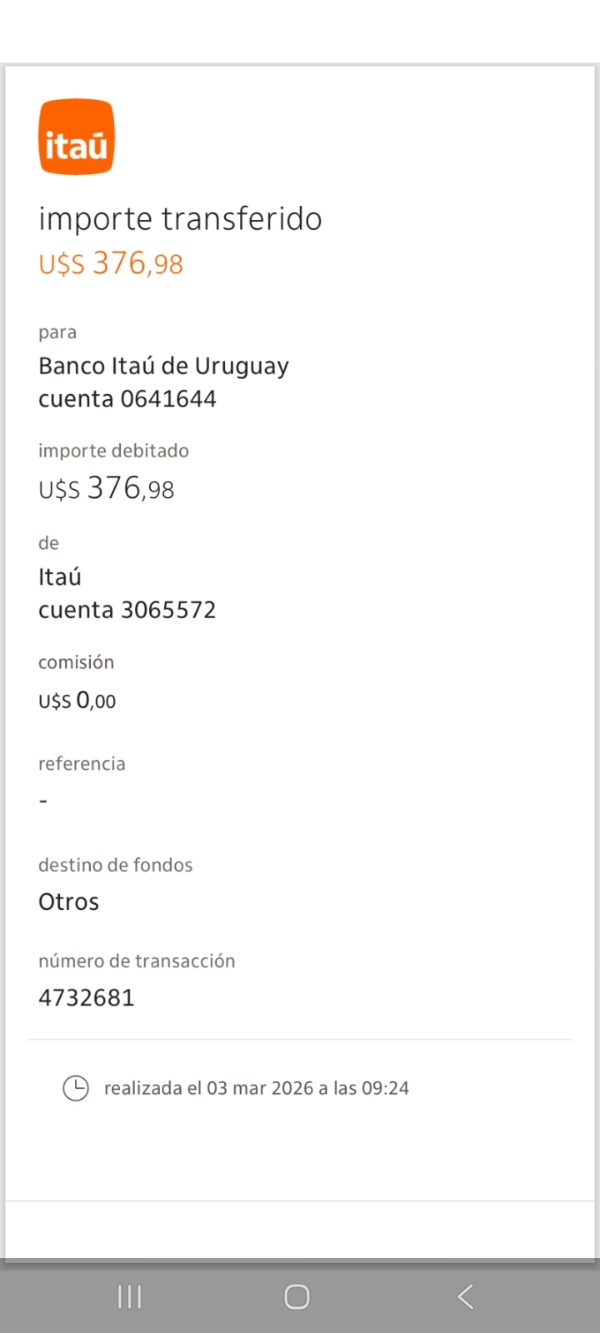Viewport: 600px width, 1333px height.
Task: Tap the home button in the navigation bar
Action: tap(297, 1297)
